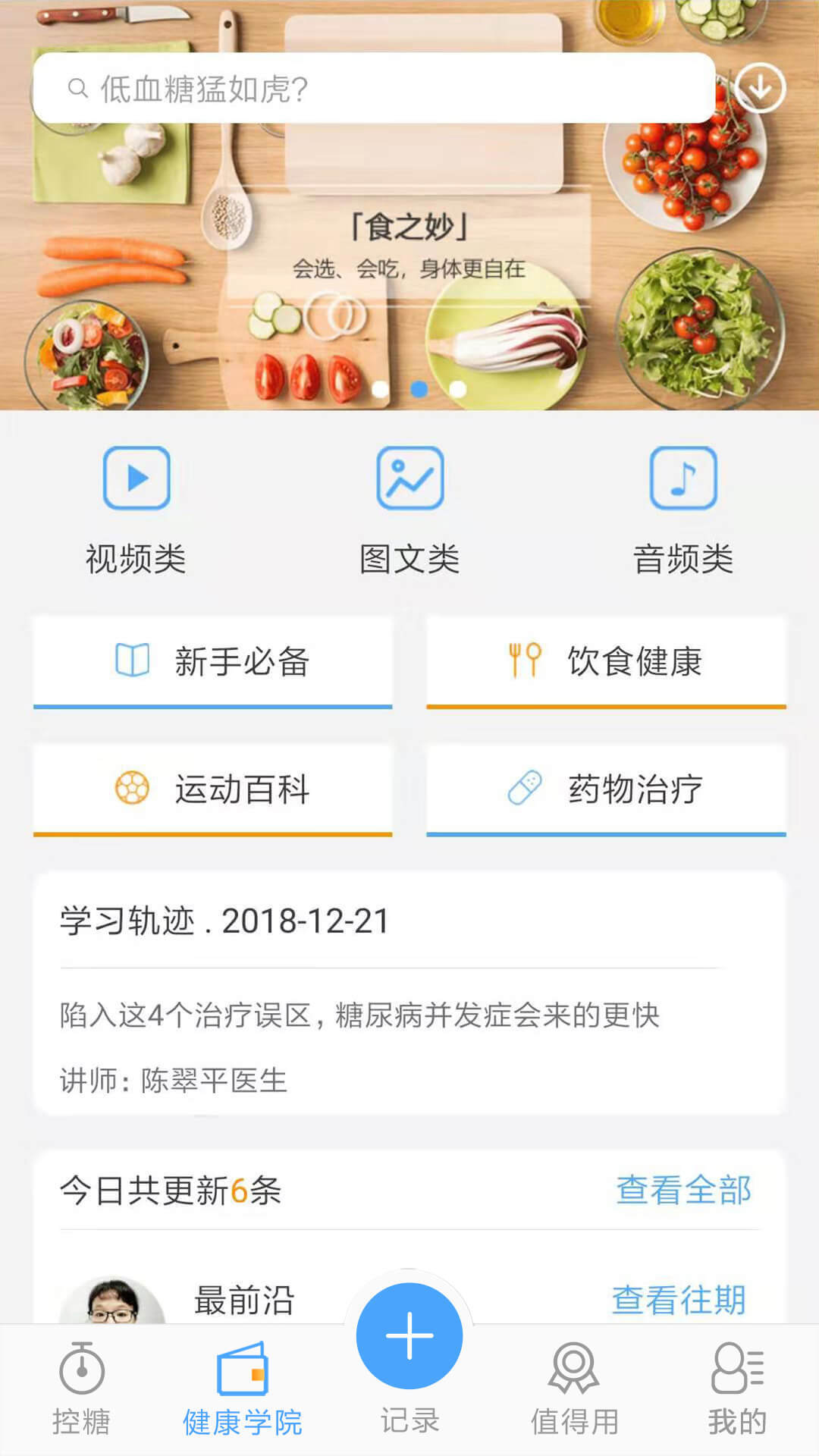Click the blue plus record button
The width and height of the screenshot is (819, 1456).
tap(409, 1336)
